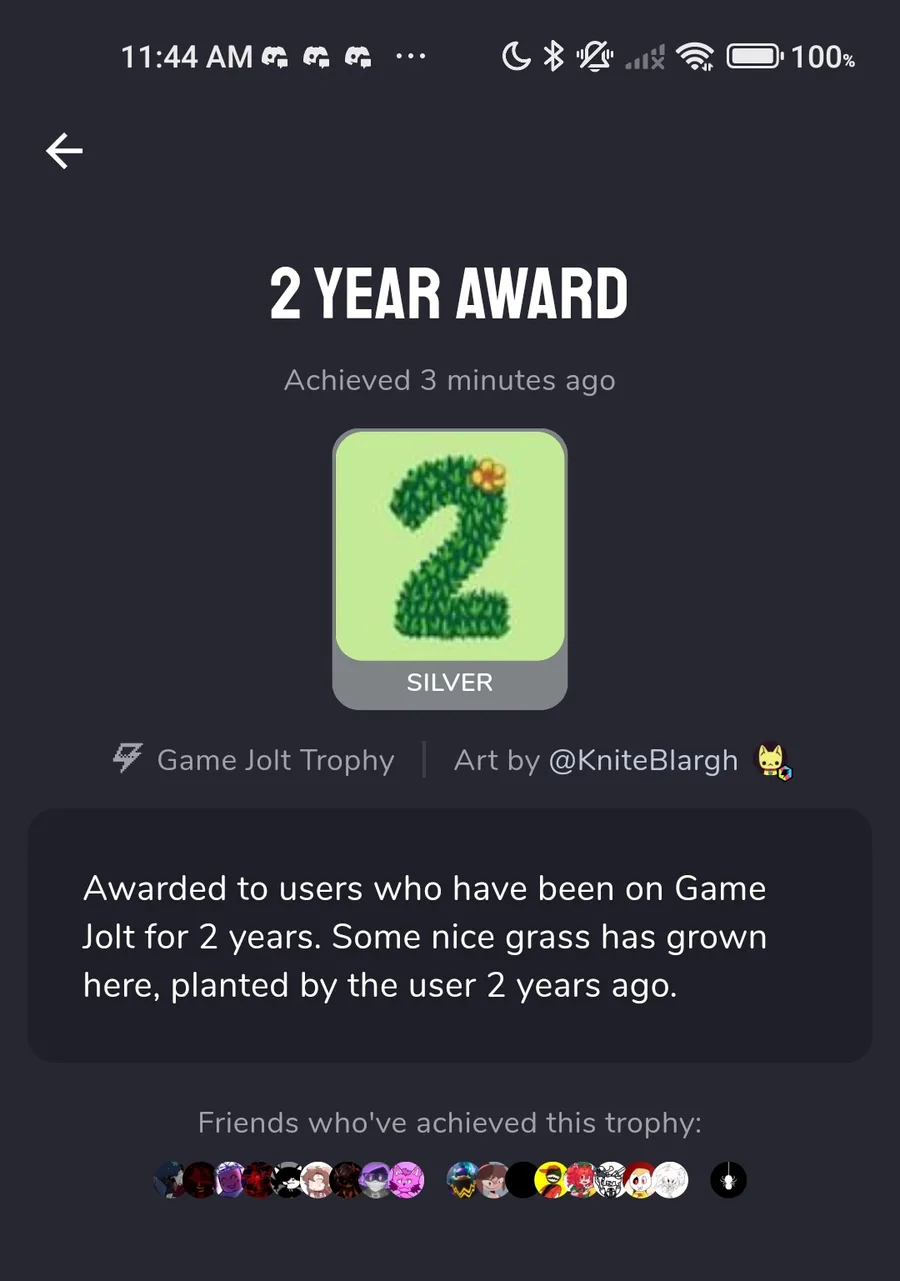Open the @KniteBlargh artist profile link

tap(643, 760)
